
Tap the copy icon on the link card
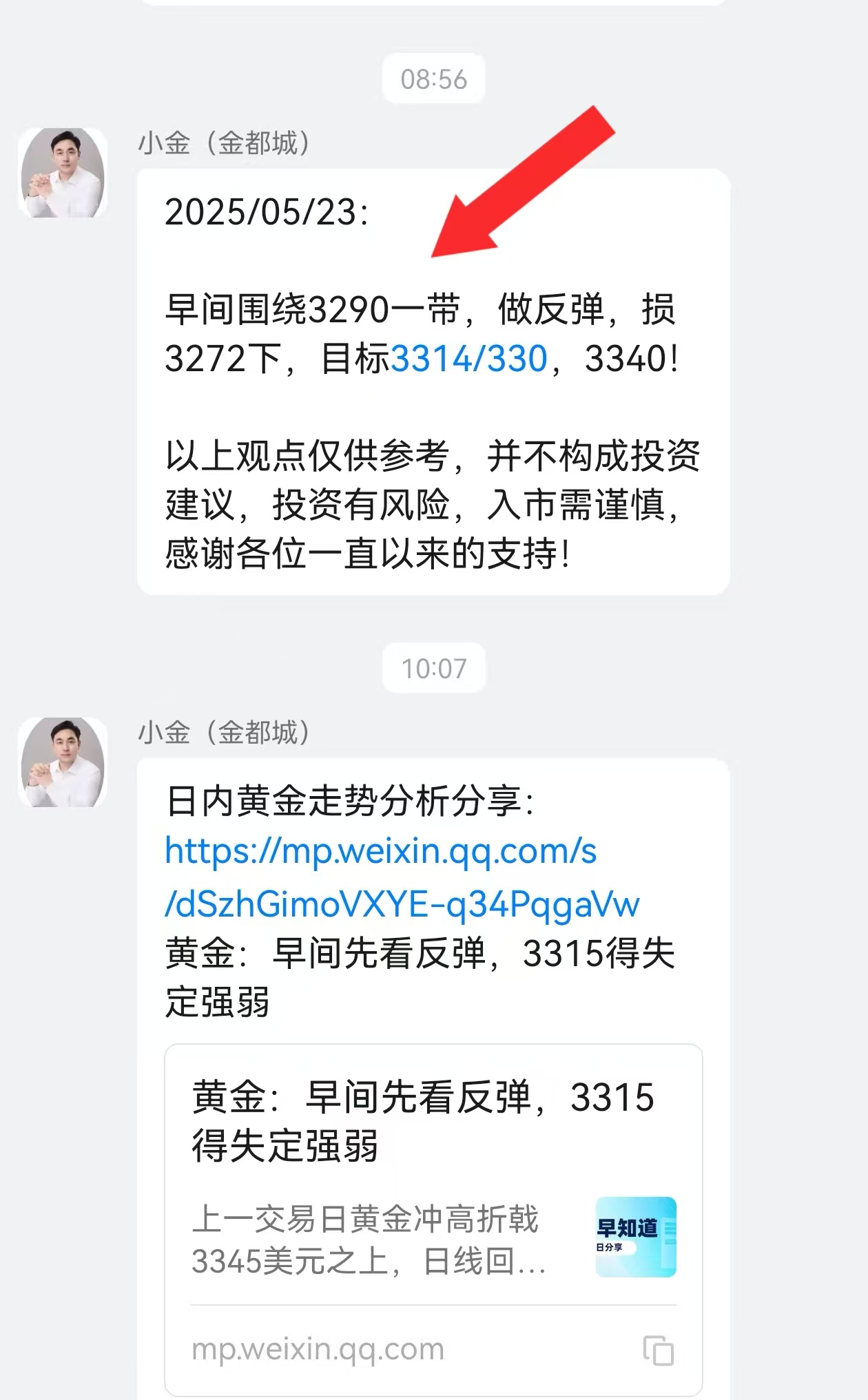pyautogui.click(x=658, y=1350)
